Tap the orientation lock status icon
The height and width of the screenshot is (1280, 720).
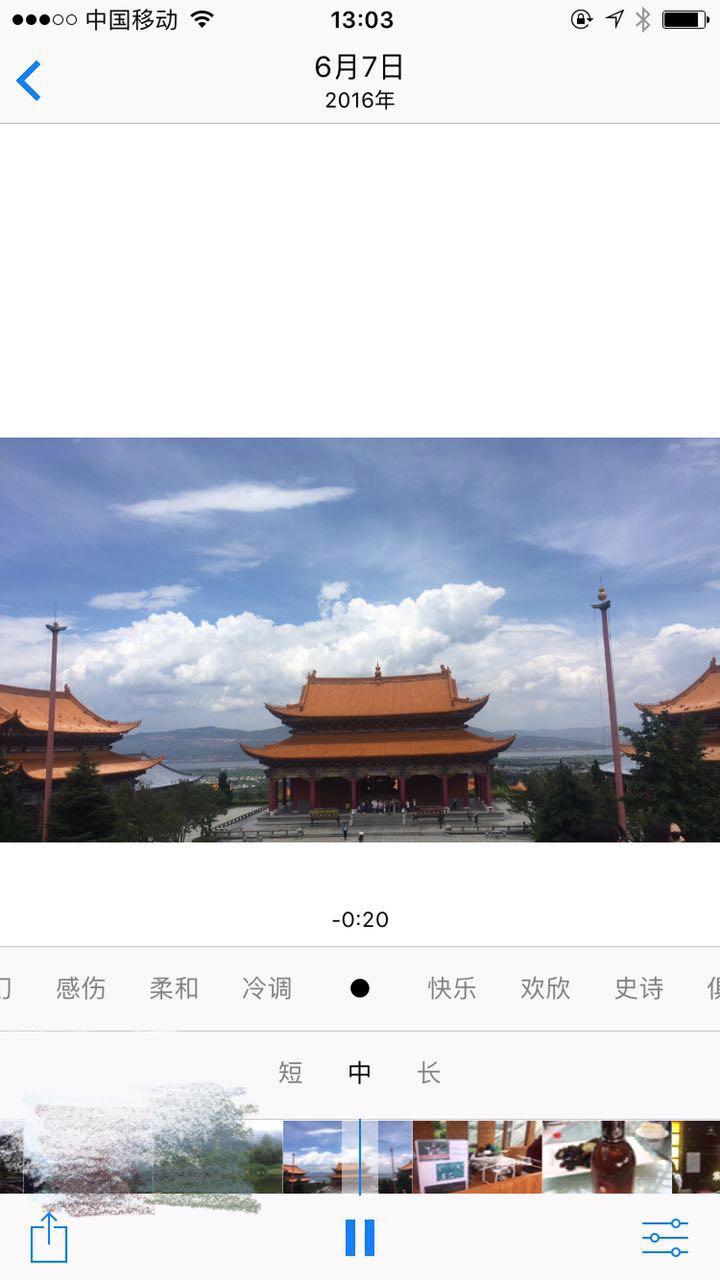(581, 17)
